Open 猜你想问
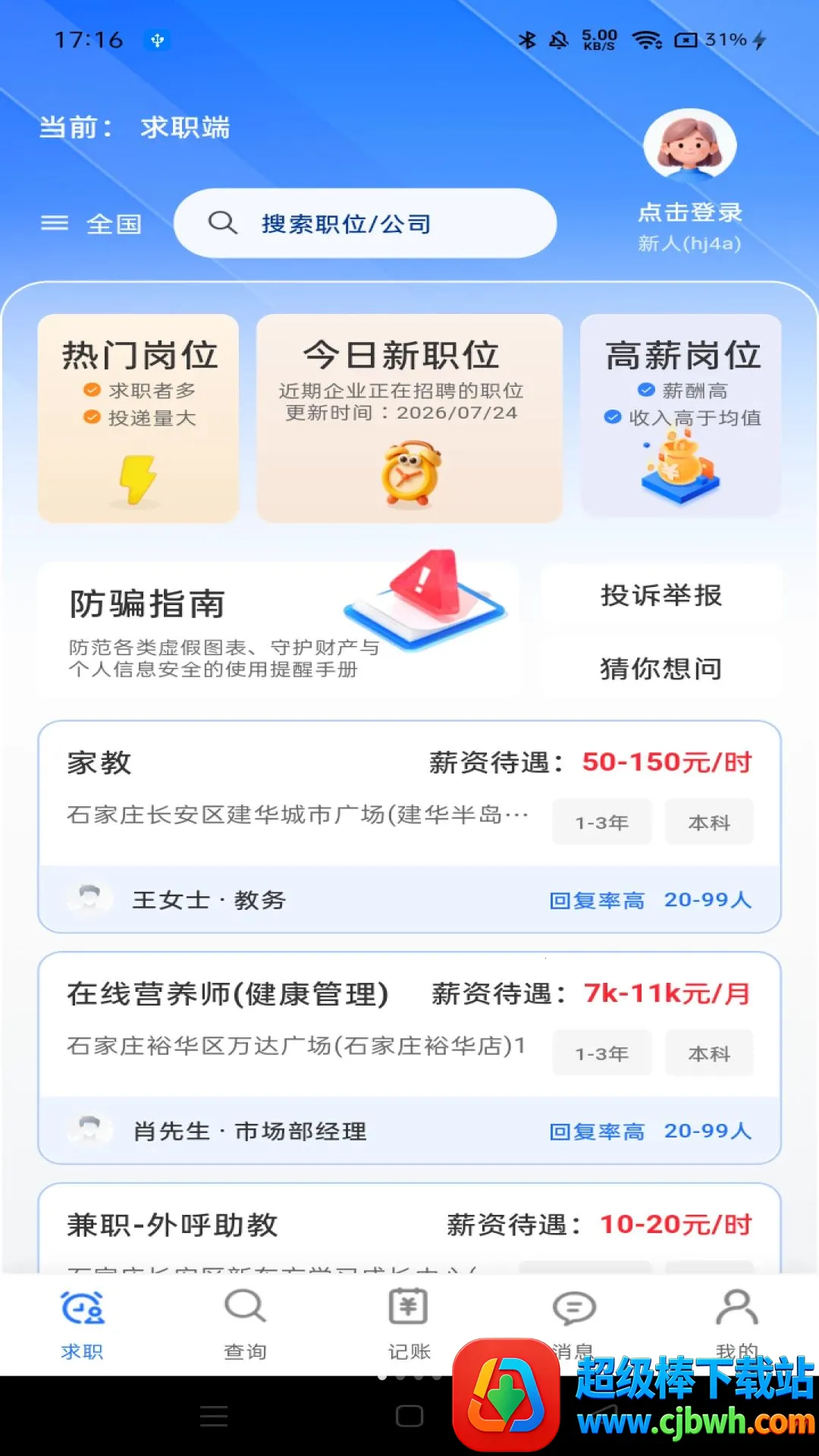This screenshot has width=819, height=1456. (x=661, y=668)
